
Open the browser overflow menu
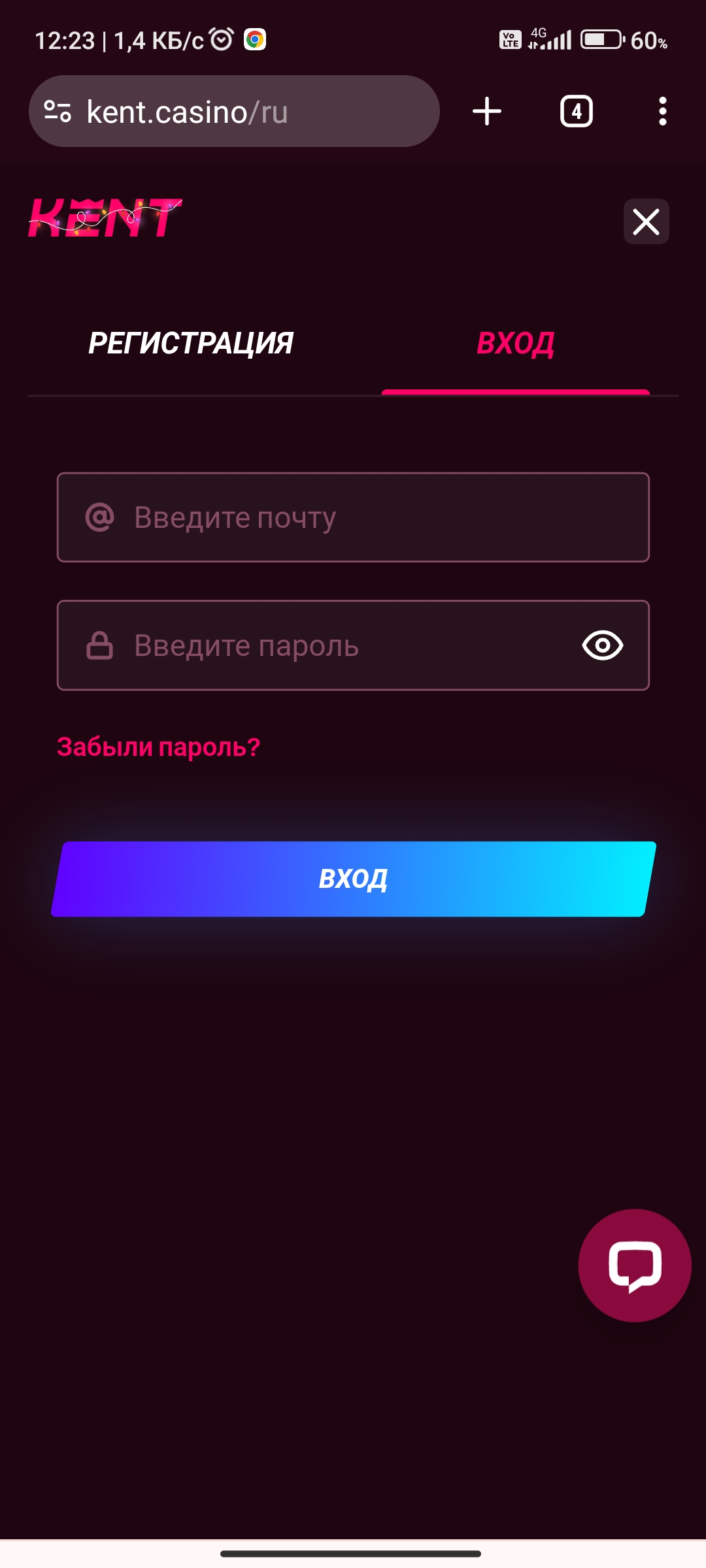(662, 111)
